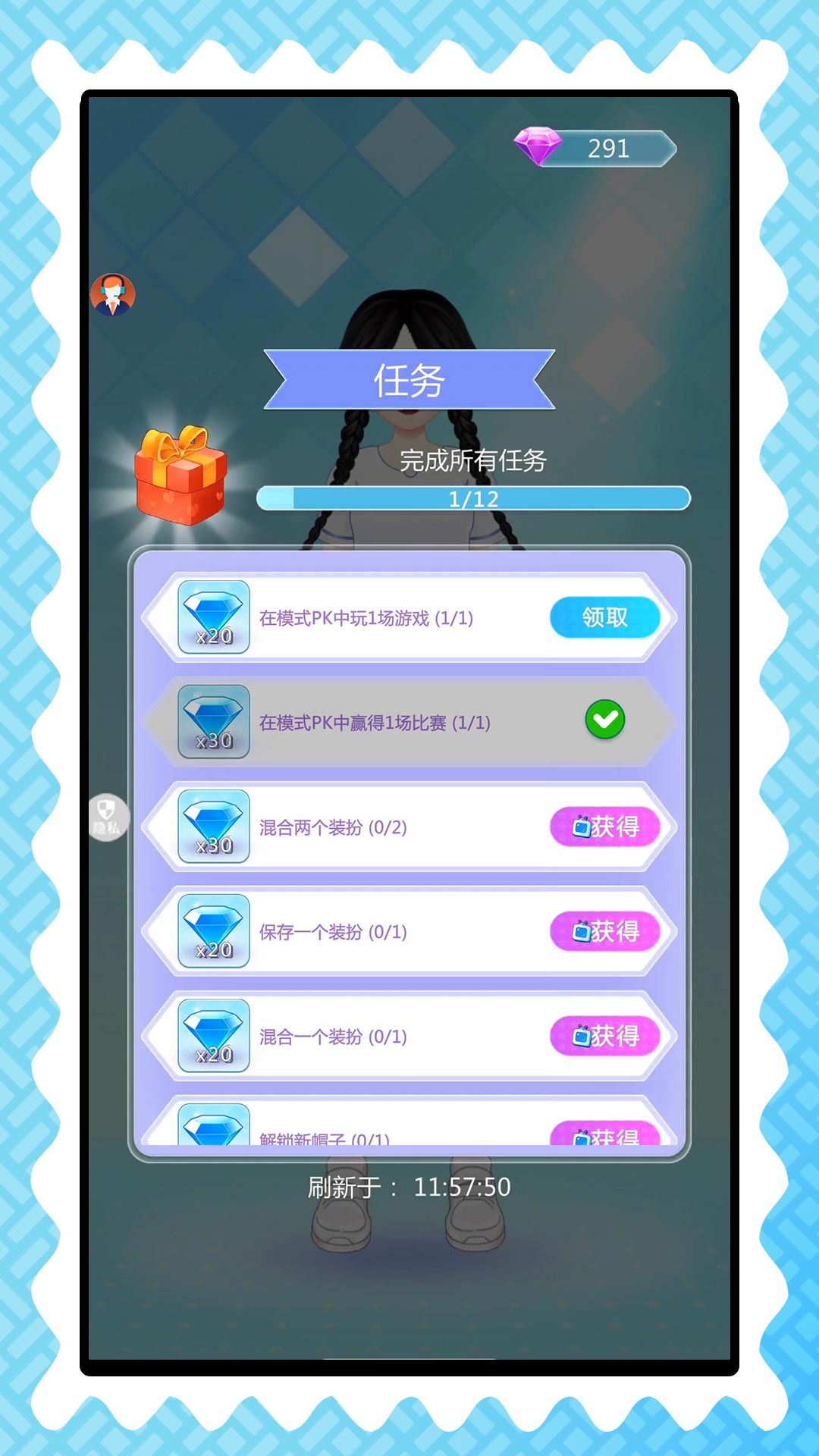Open the 隐私 privacy shield icon
Viewport: 819px width, 1456px height.
[x=108, y=817]
